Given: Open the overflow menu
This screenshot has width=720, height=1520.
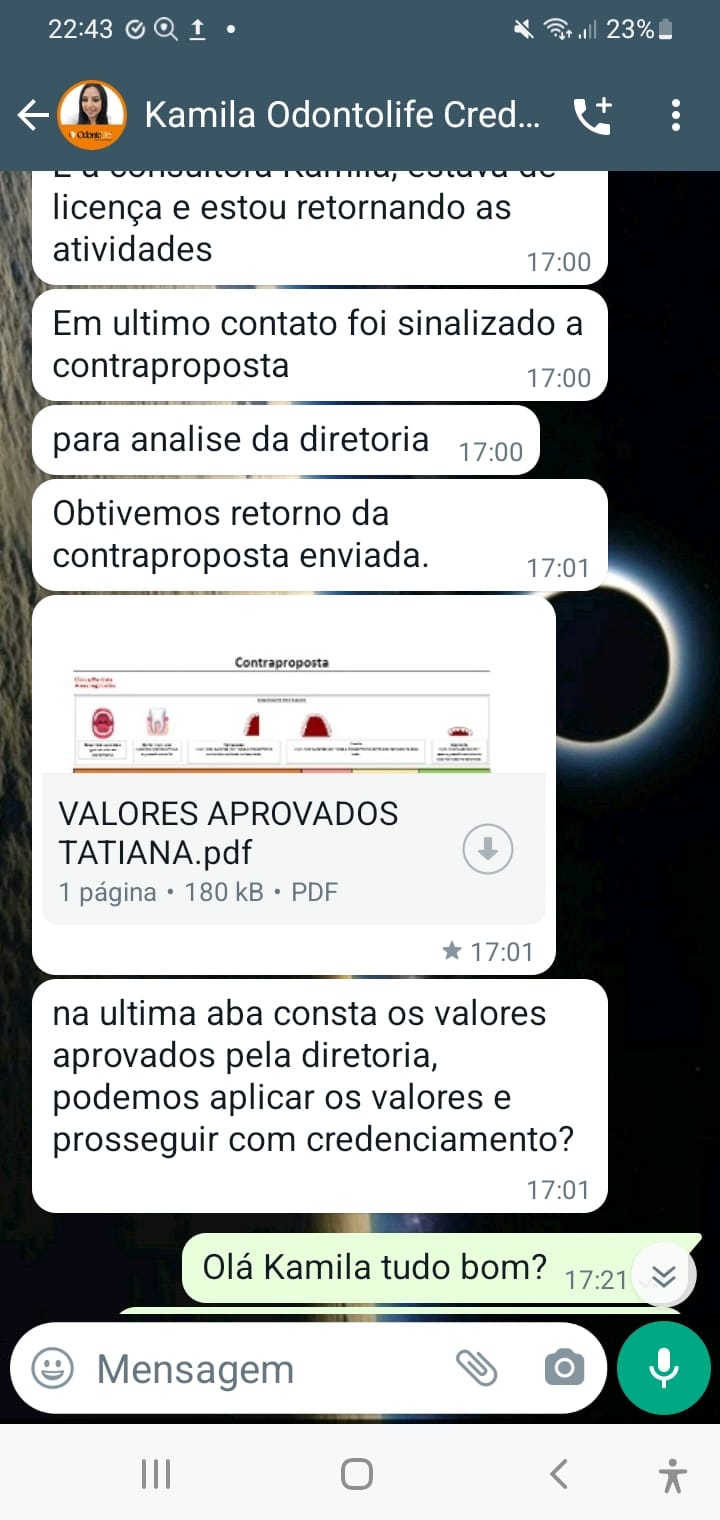Looking at the screenshot, I should pyautogui.click(x=676, y=116).
